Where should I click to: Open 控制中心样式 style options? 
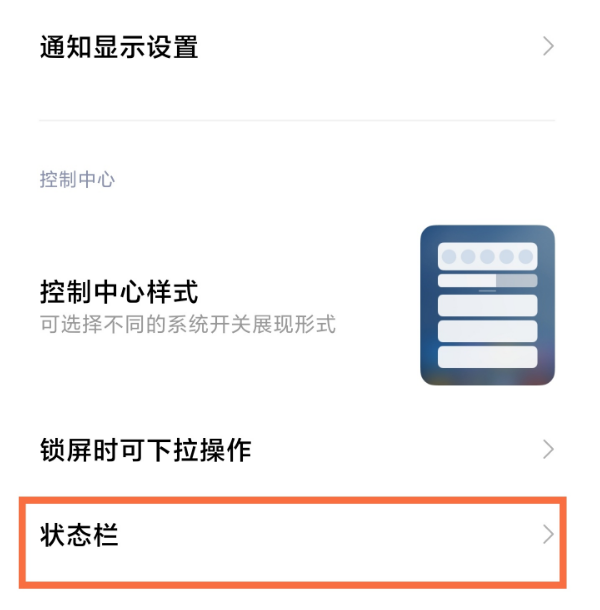pos(296,305)
